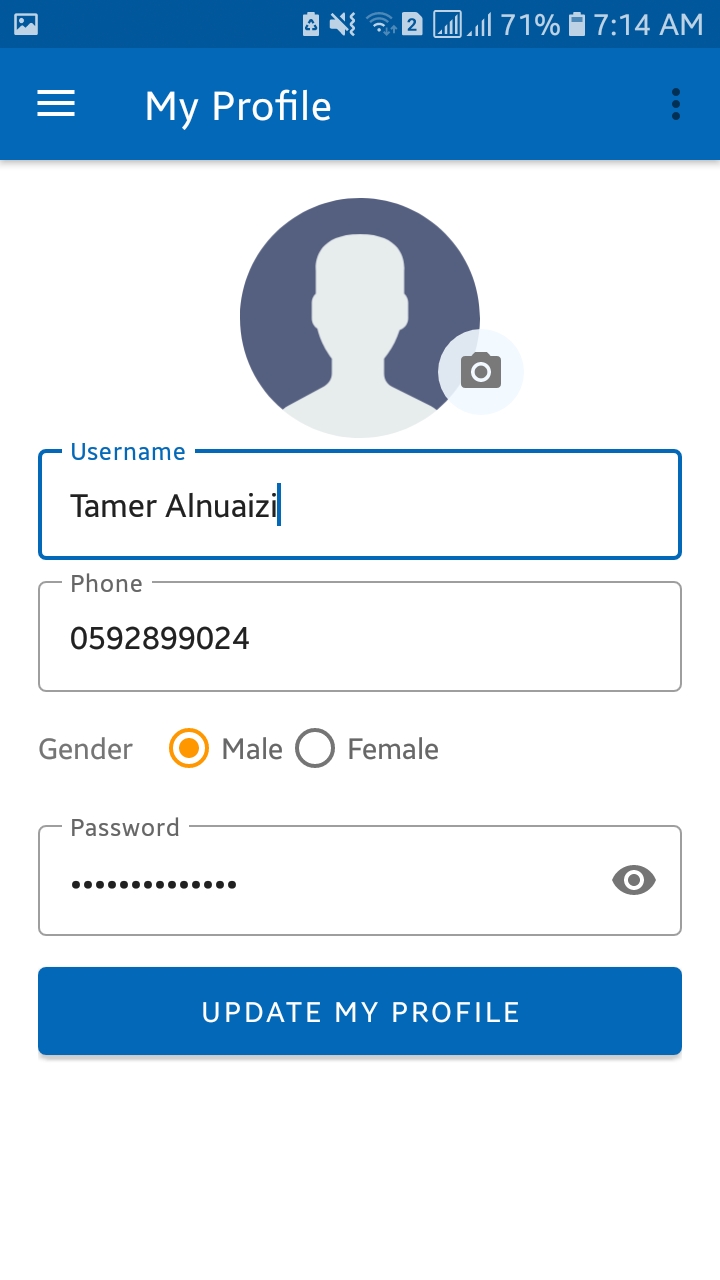
Task: Open the hamburger drawer menu
Action: [x=56, y=104]
